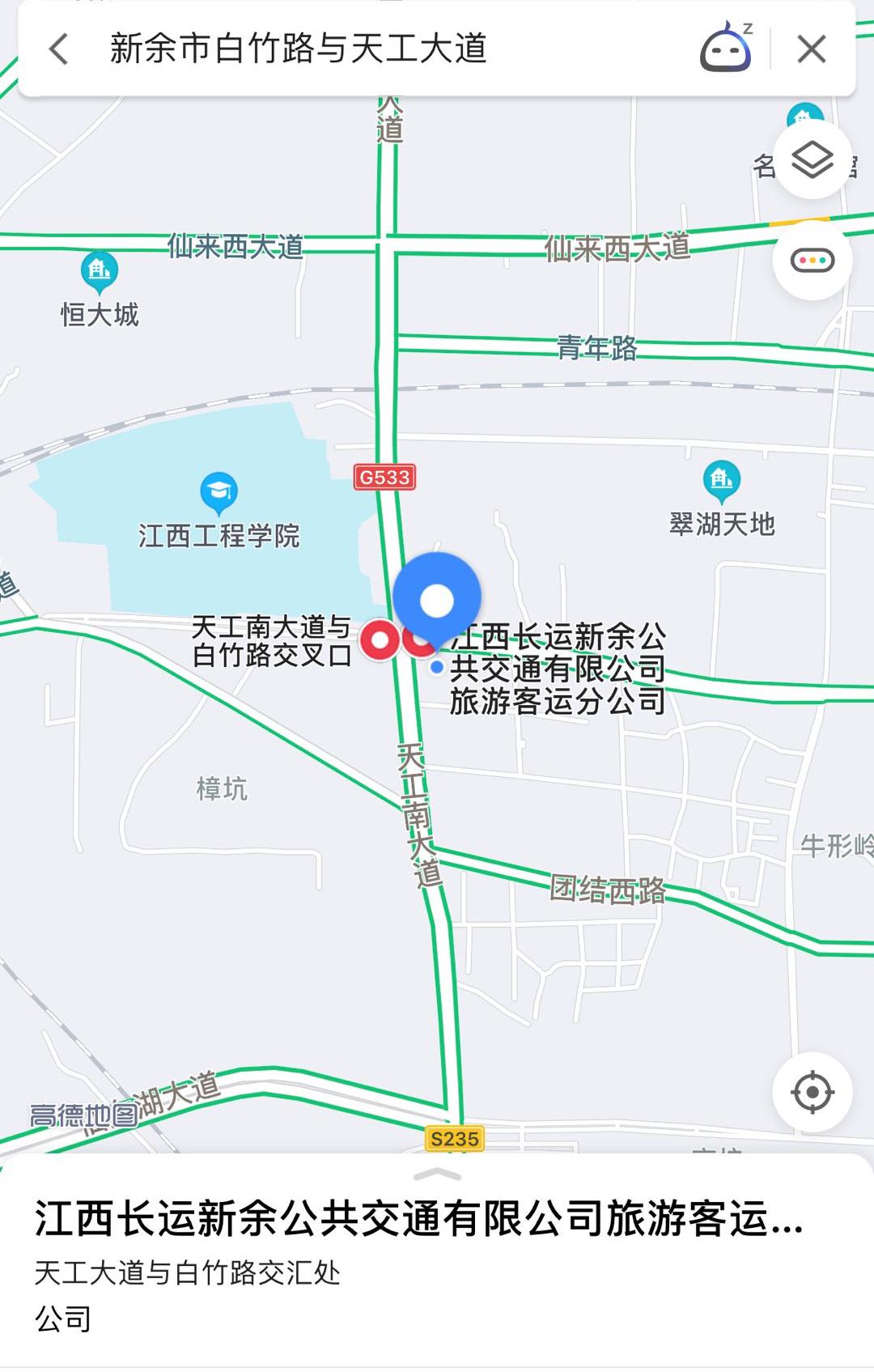874x1372 pixels.
Task: Expand the bottom card's pull-up handle
Action: pyautogui.click(x=437, y=1174)
